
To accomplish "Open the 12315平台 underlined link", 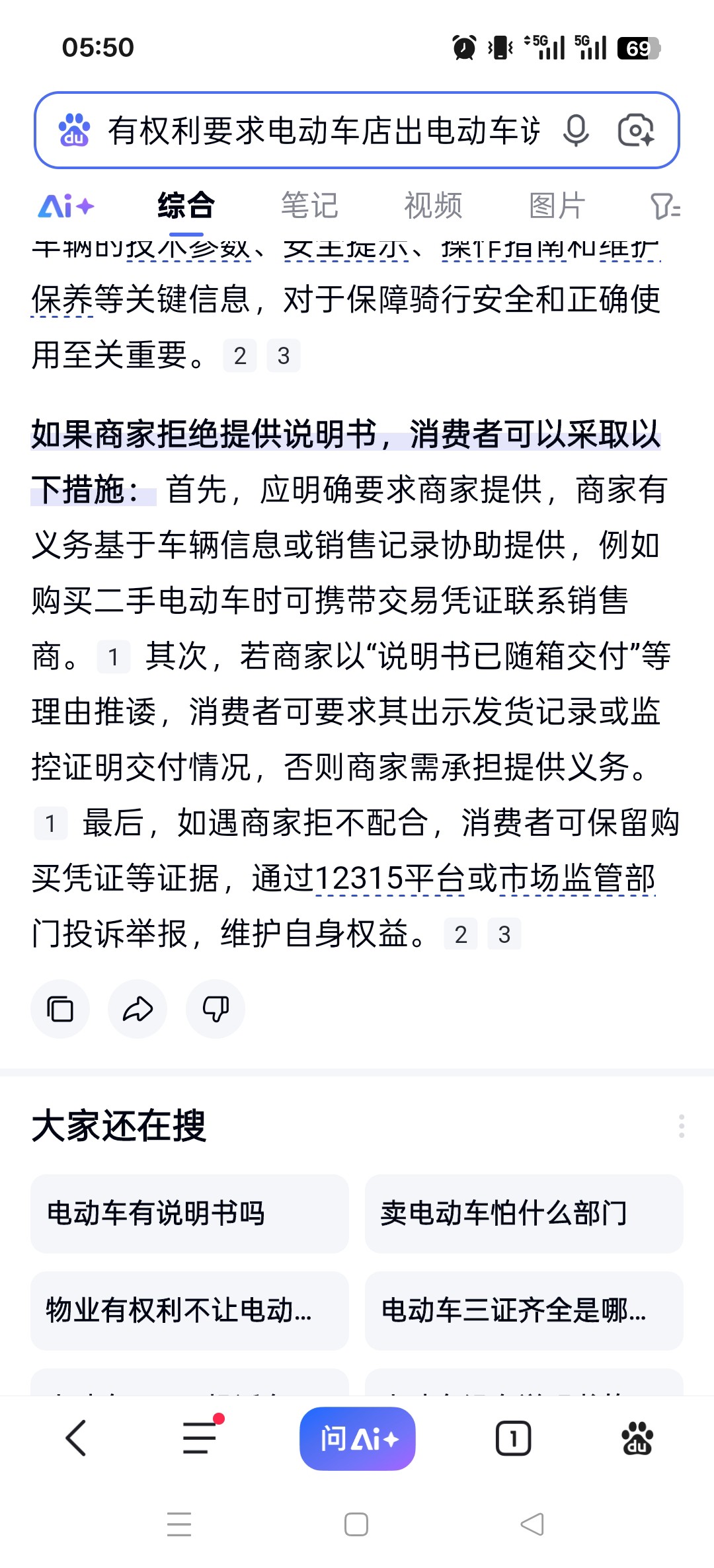I will click(390, 879).
